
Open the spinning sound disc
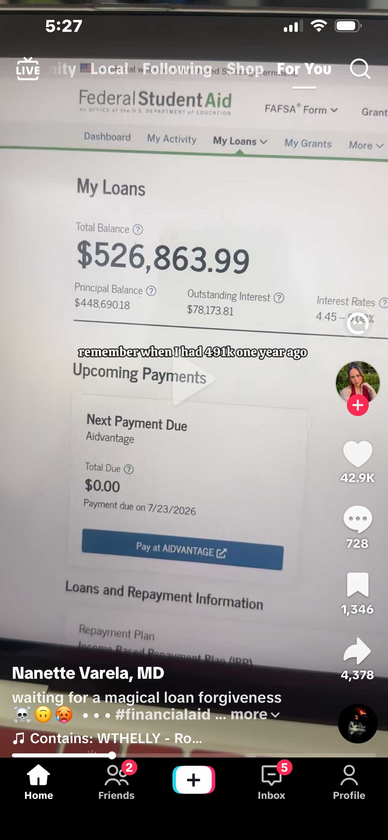pyautogui.click(x=357, y=723)
